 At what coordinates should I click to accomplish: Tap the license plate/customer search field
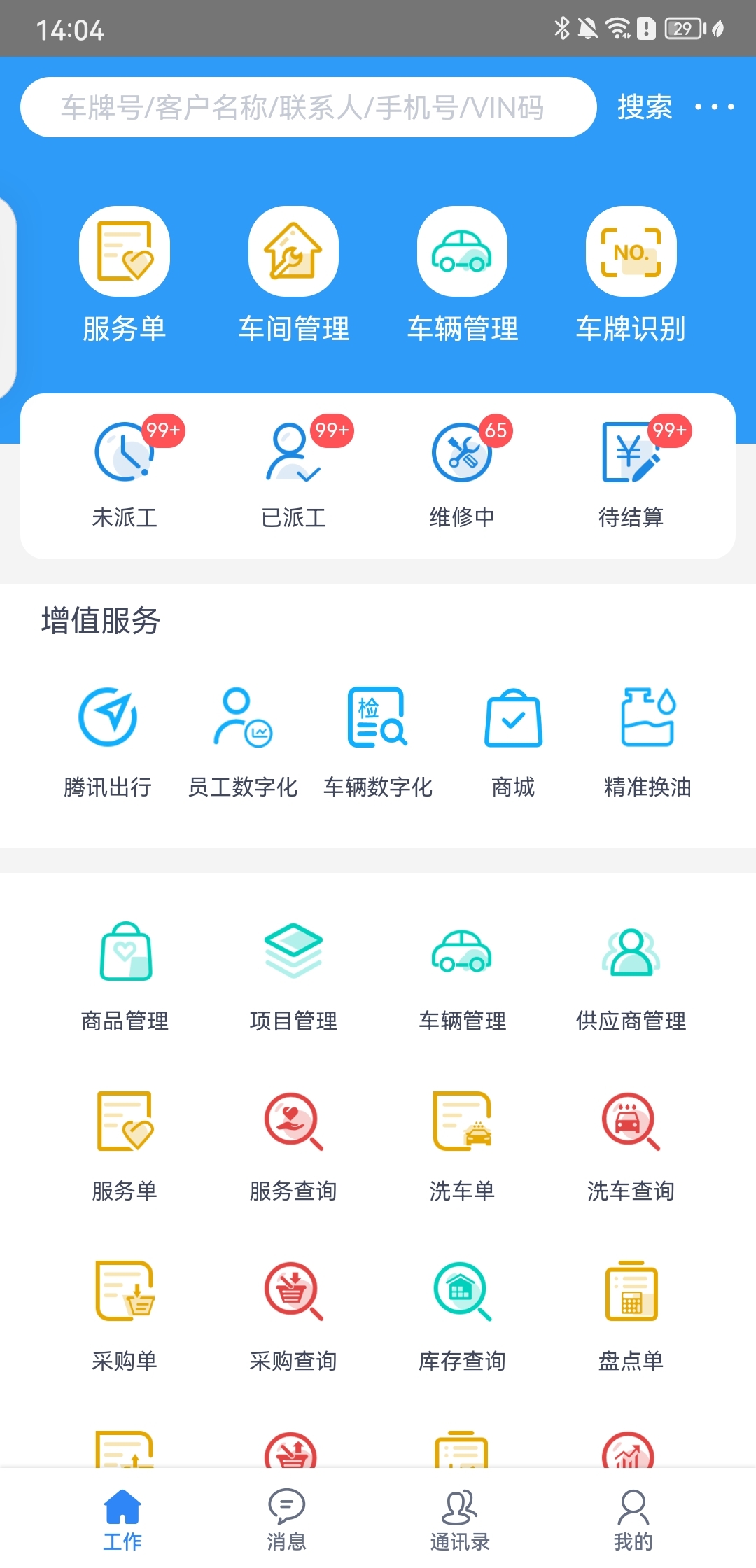308,107
